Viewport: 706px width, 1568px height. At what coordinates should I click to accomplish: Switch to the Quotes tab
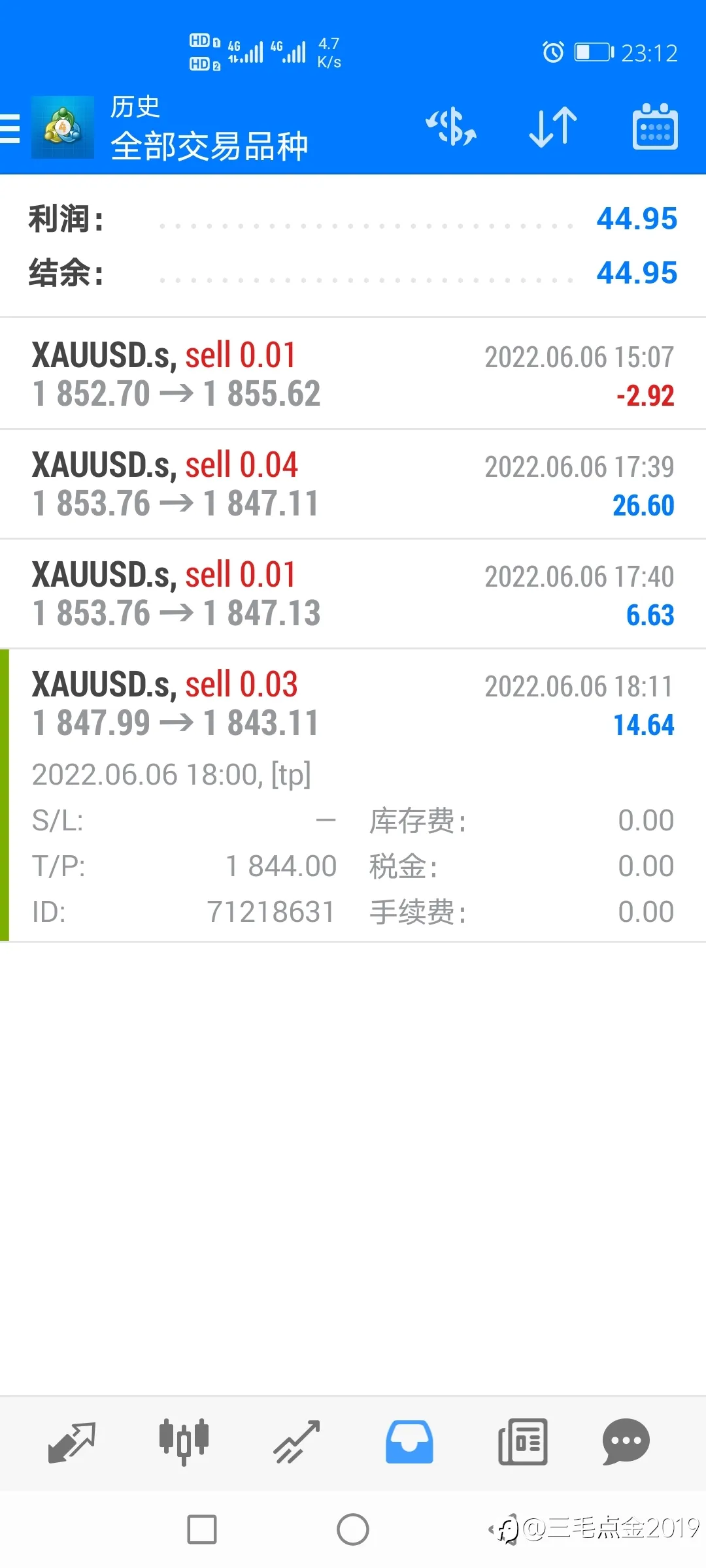point(72,1442)
